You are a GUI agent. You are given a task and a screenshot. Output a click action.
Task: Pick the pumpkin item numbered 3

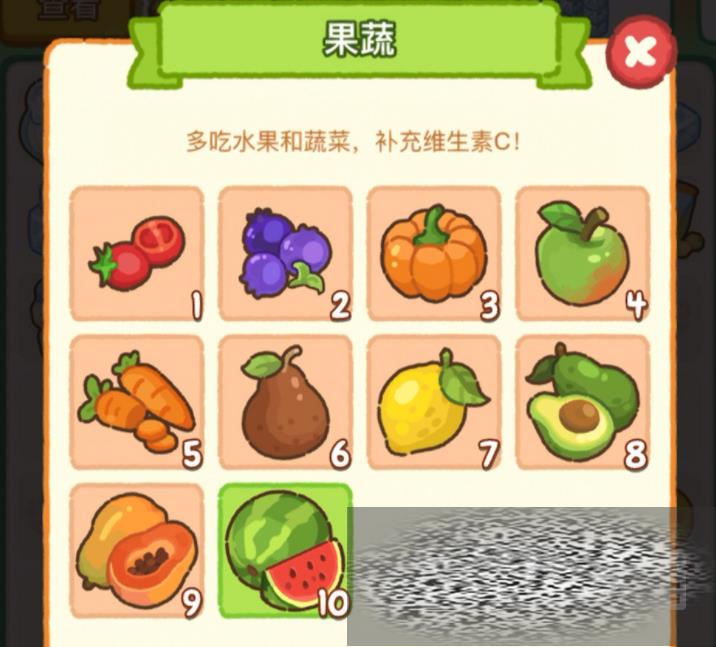[433, 254]
